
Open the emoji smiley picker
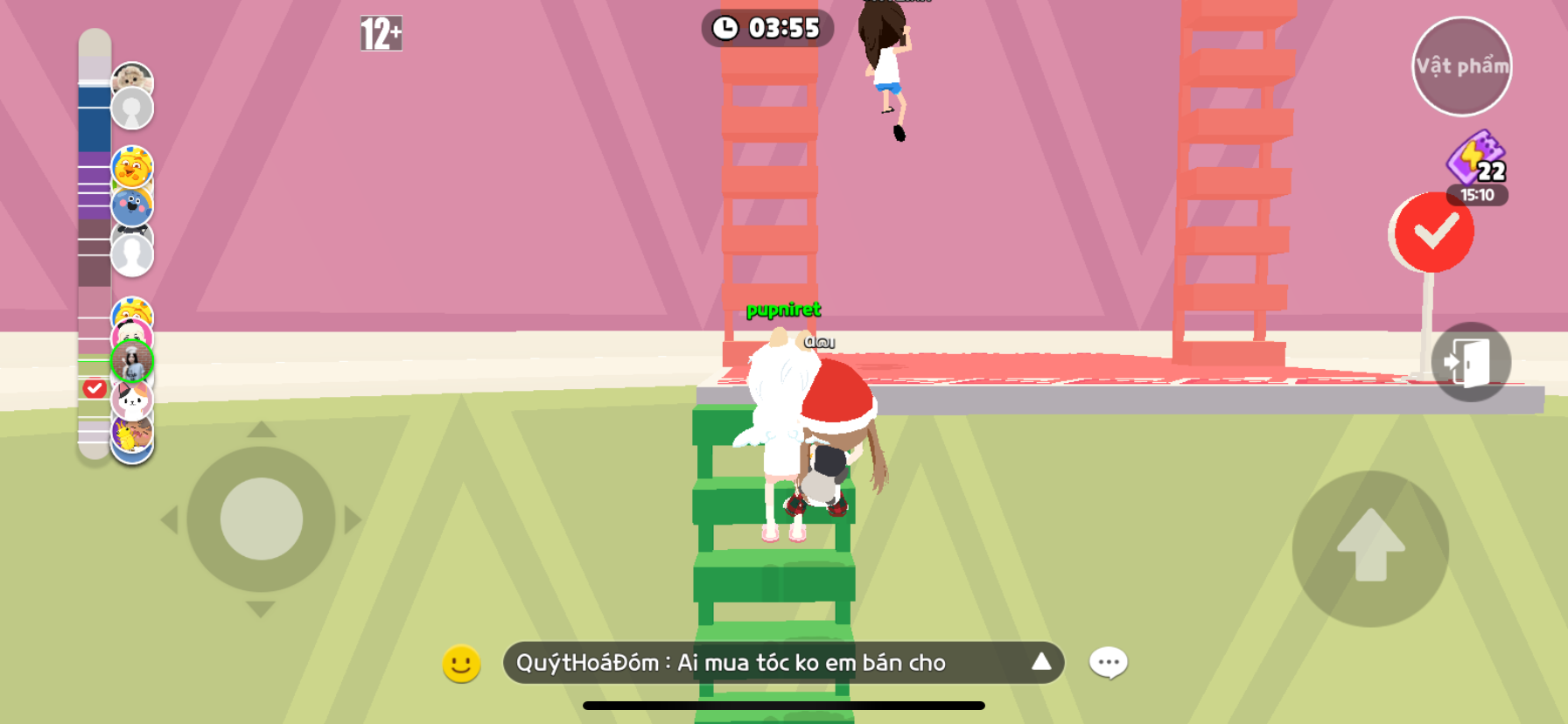tap(461, 664)
